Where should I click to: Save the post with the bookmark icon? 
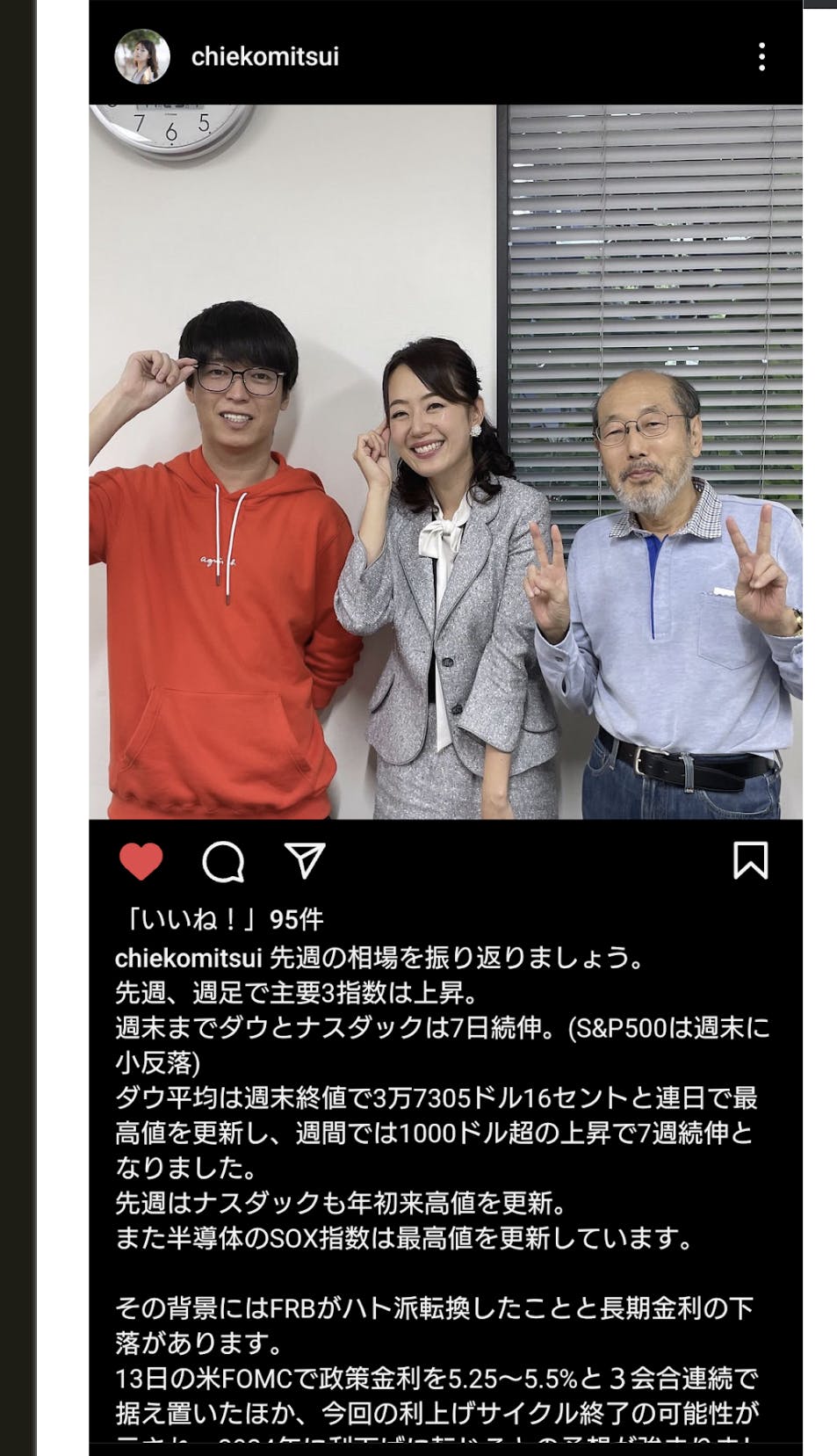750,860
